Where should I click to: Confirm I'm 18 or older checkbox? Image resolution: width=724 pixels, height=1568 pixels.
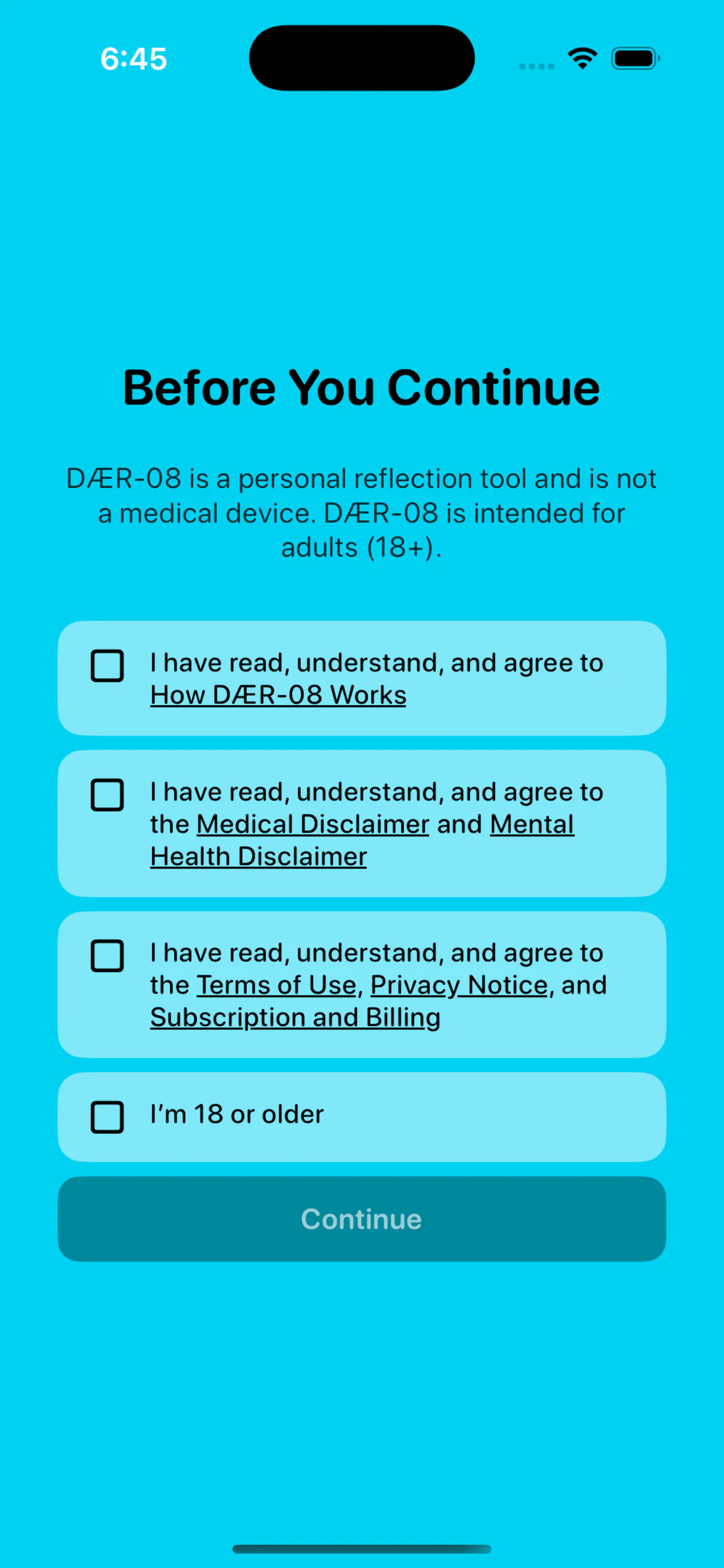pyautogui.click(x=107, y=1117)
